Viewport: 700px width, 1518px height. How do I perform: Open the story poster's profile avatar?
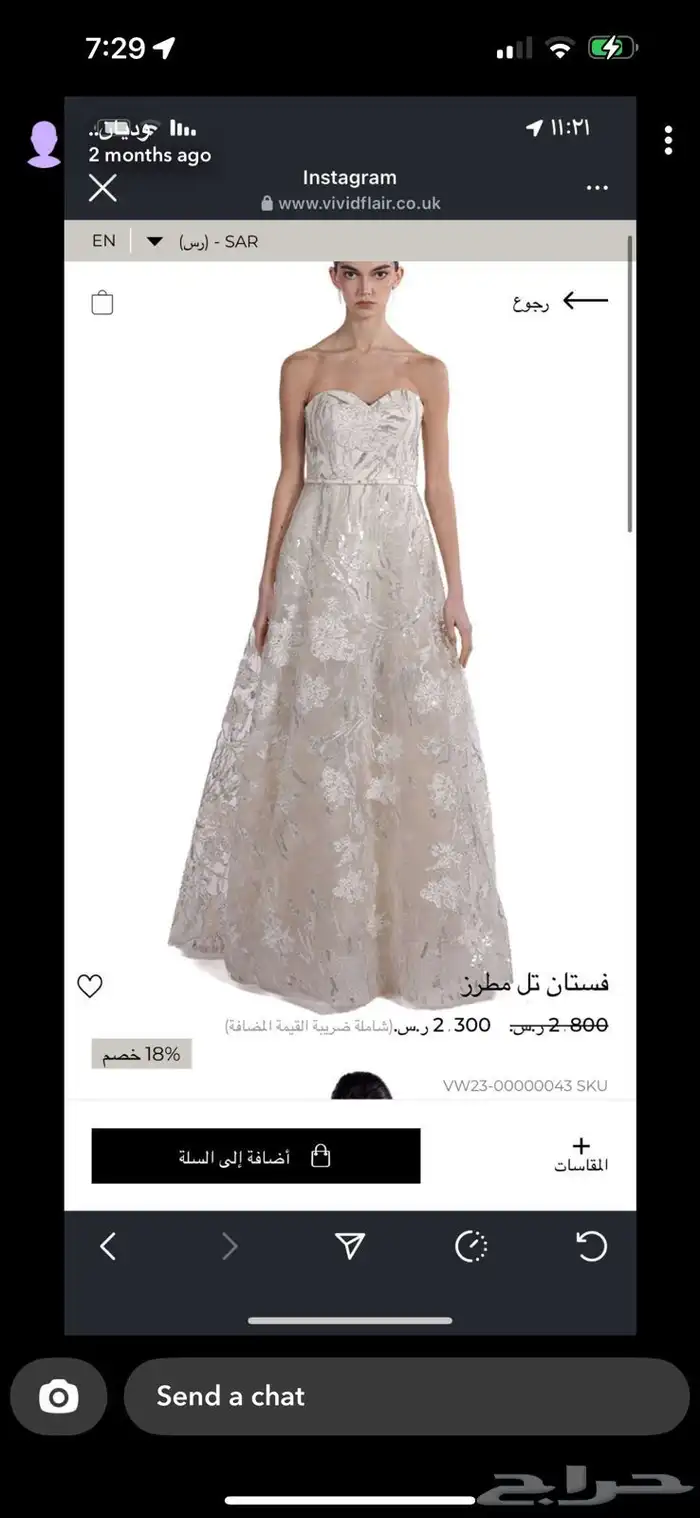point(44,144)
